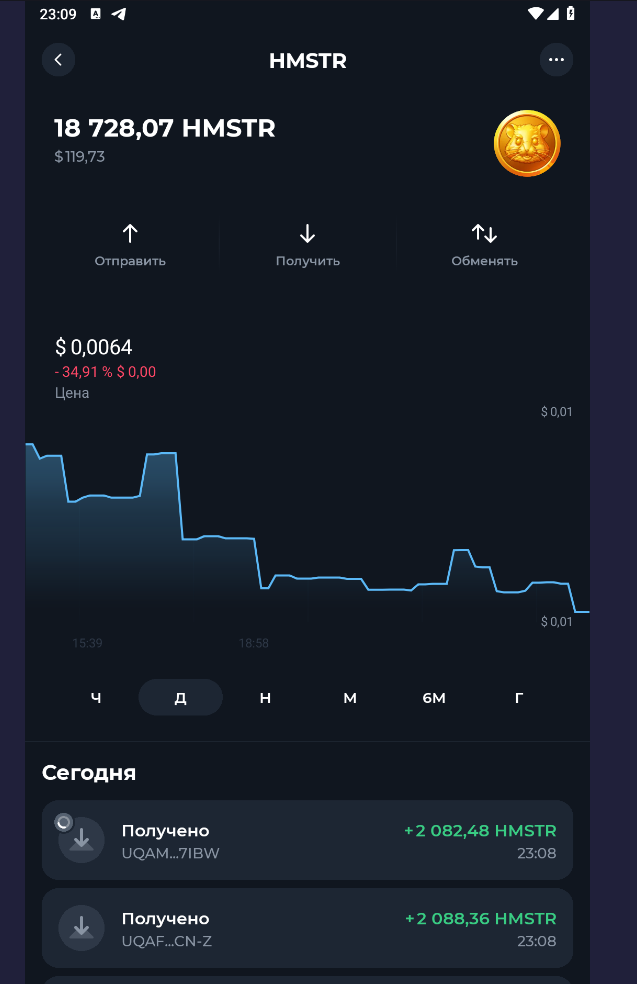Screen dimensions: 637x984
Task: Open the three-dot overflow menu
Action: tap(556, 60)
